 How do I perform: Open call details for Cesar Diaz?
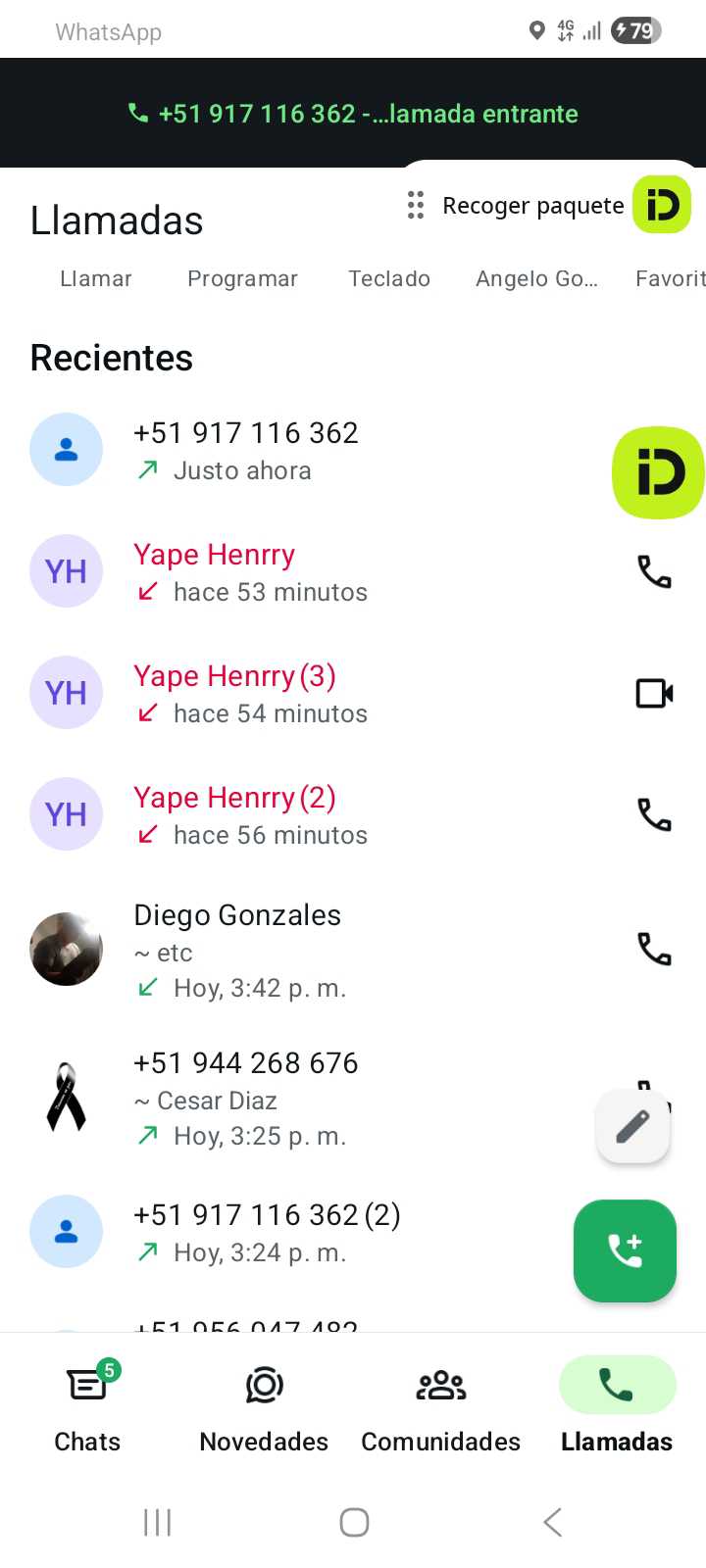[x=245, y=1099]
